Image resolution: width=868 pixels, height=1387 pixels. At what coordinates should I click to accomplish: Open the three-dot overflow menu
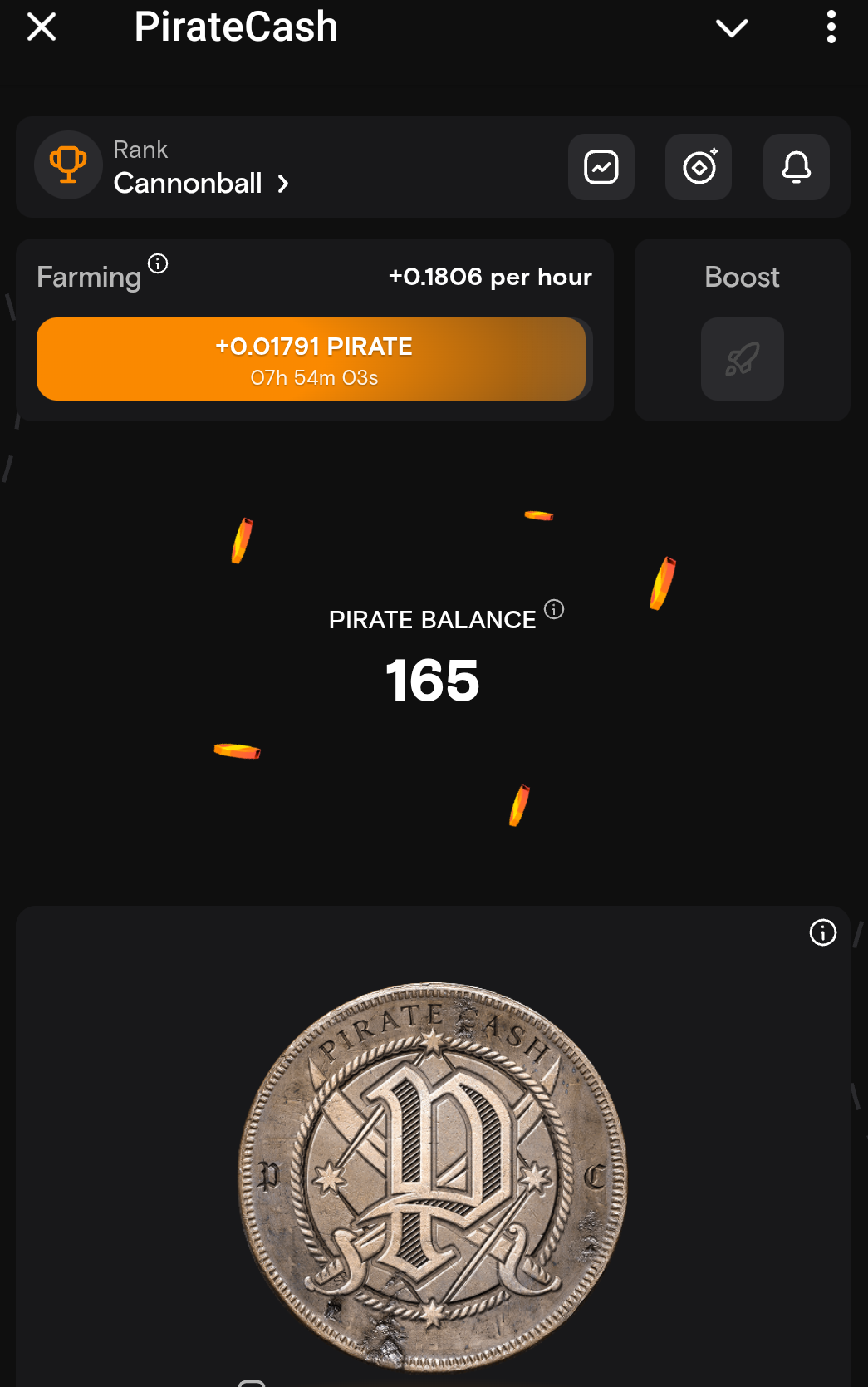[831, 27]
